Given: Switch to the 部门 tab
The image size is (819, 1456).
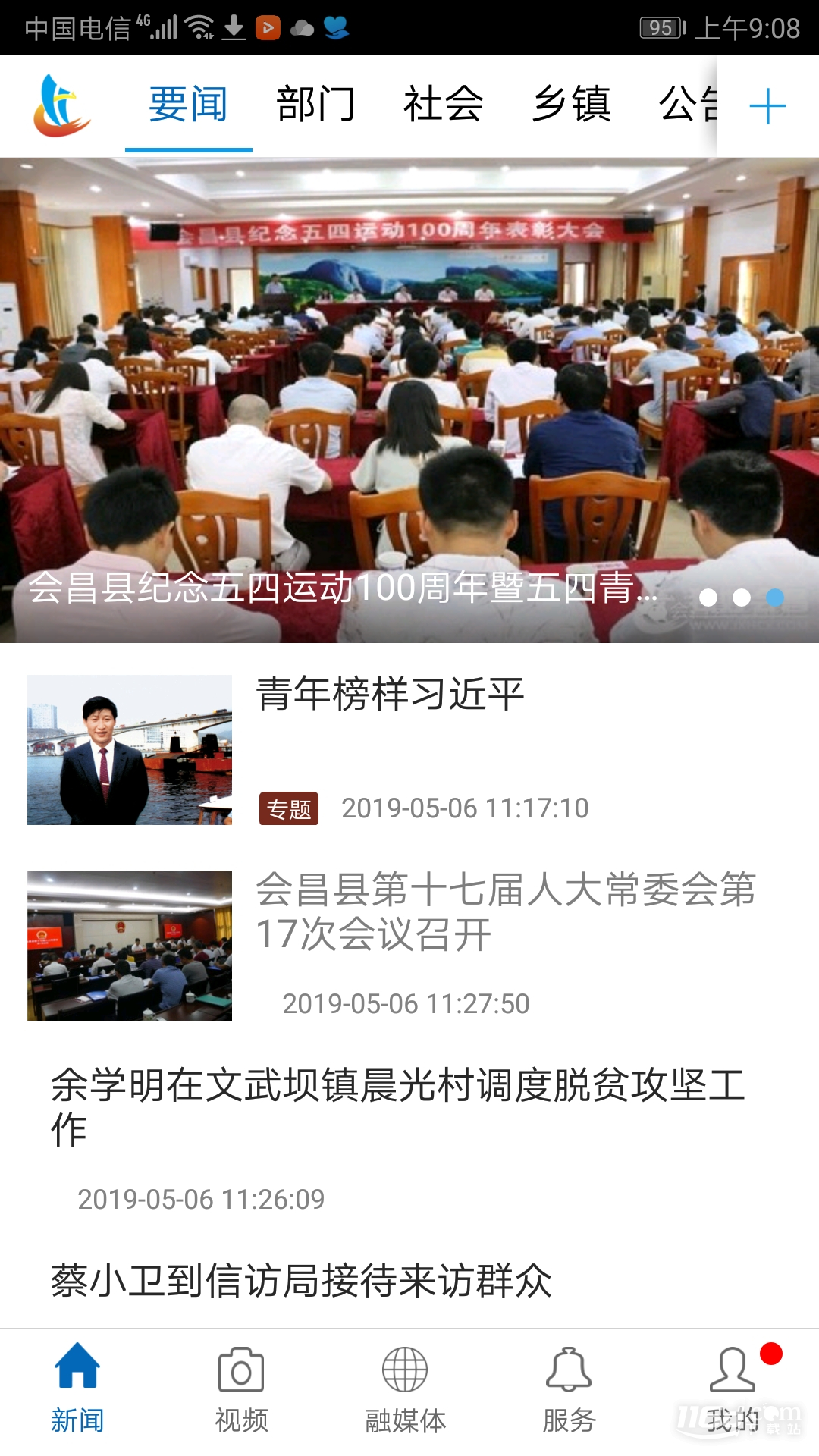Looking at the screenshot, I should pyautogui.click(x=316, y=105).
